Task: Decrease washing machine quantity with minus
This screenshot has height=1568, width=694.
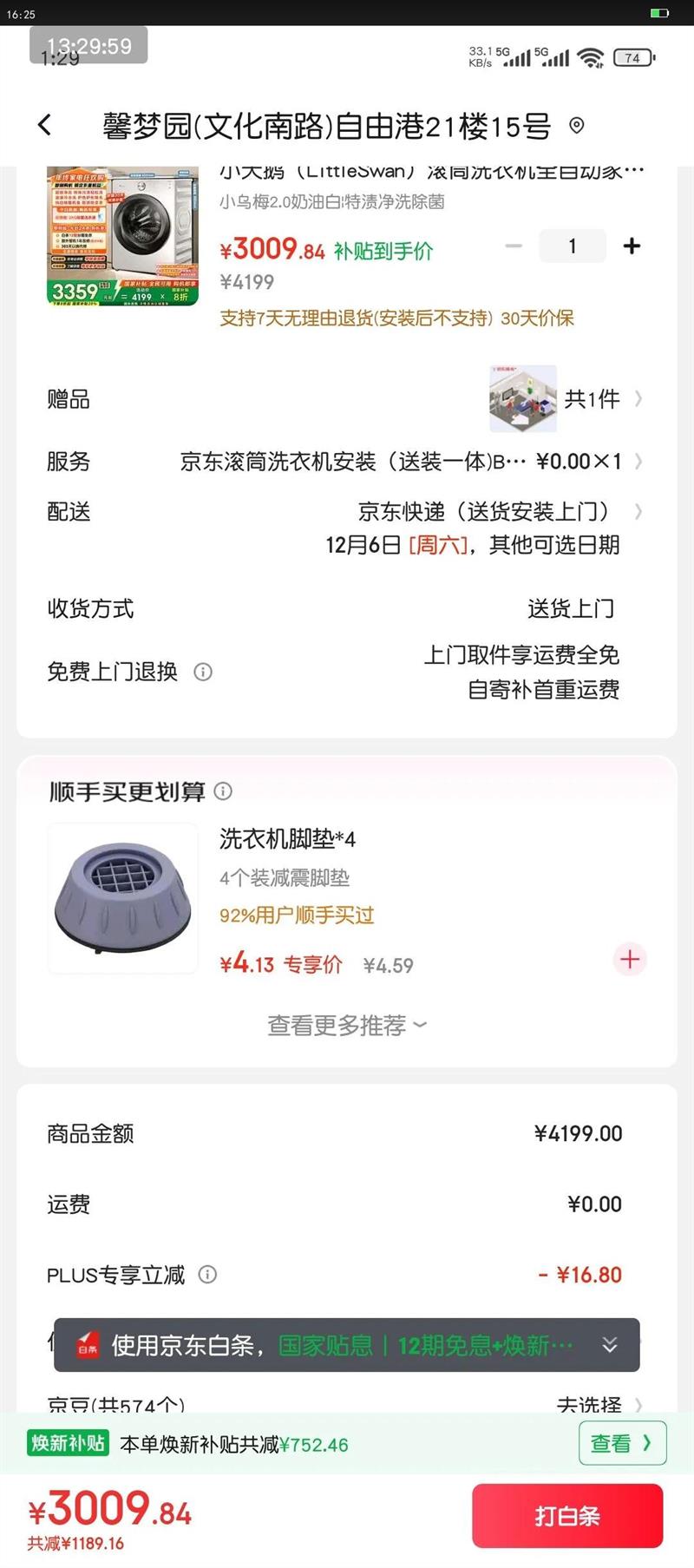Action: 514,246
